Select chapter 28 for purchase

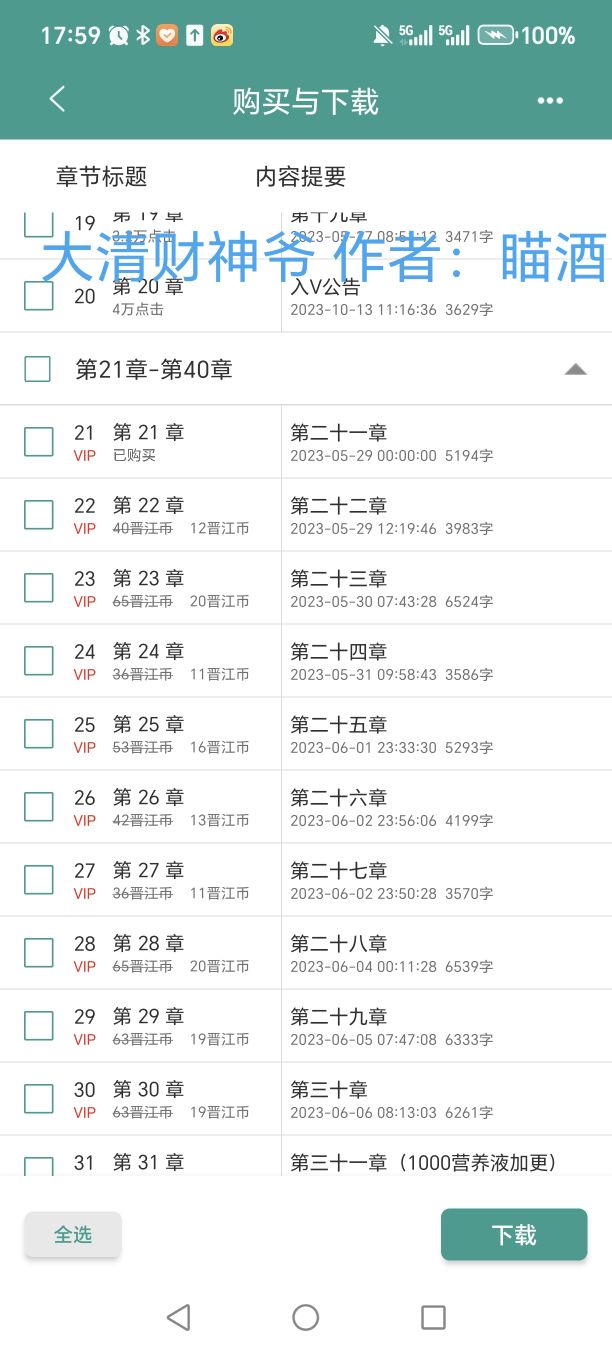click(x=38, y=953)
